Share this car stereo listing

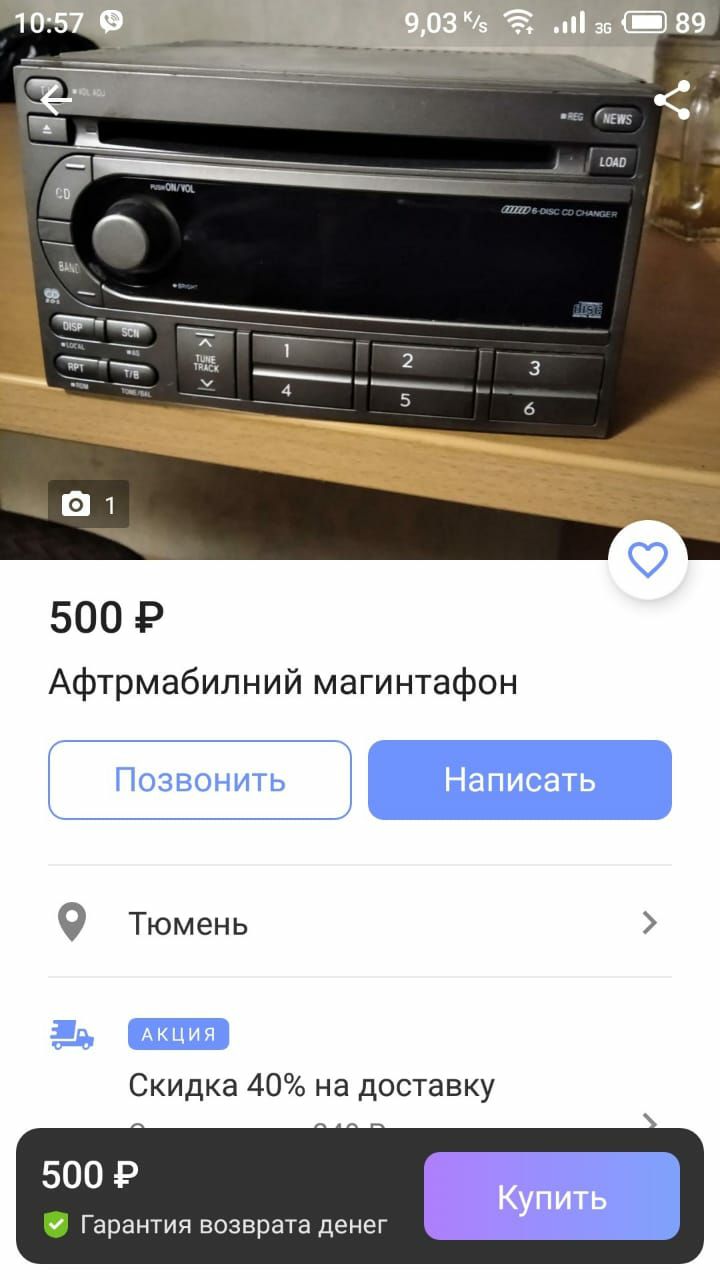point(672,100)
